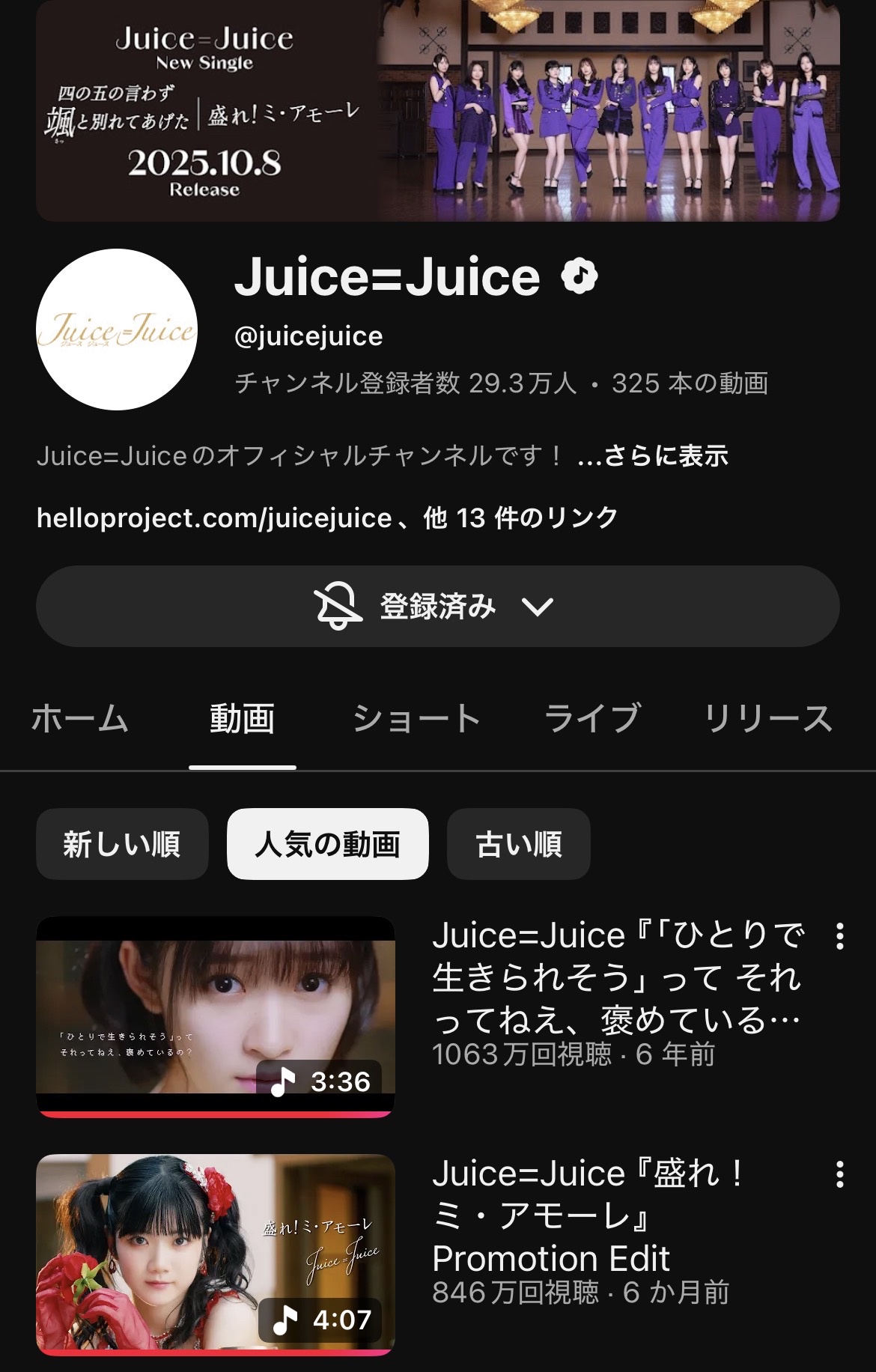This screenshot has height=1372, width=876.
Task: Switch to the リリース tab
Action: coord(768,718)
